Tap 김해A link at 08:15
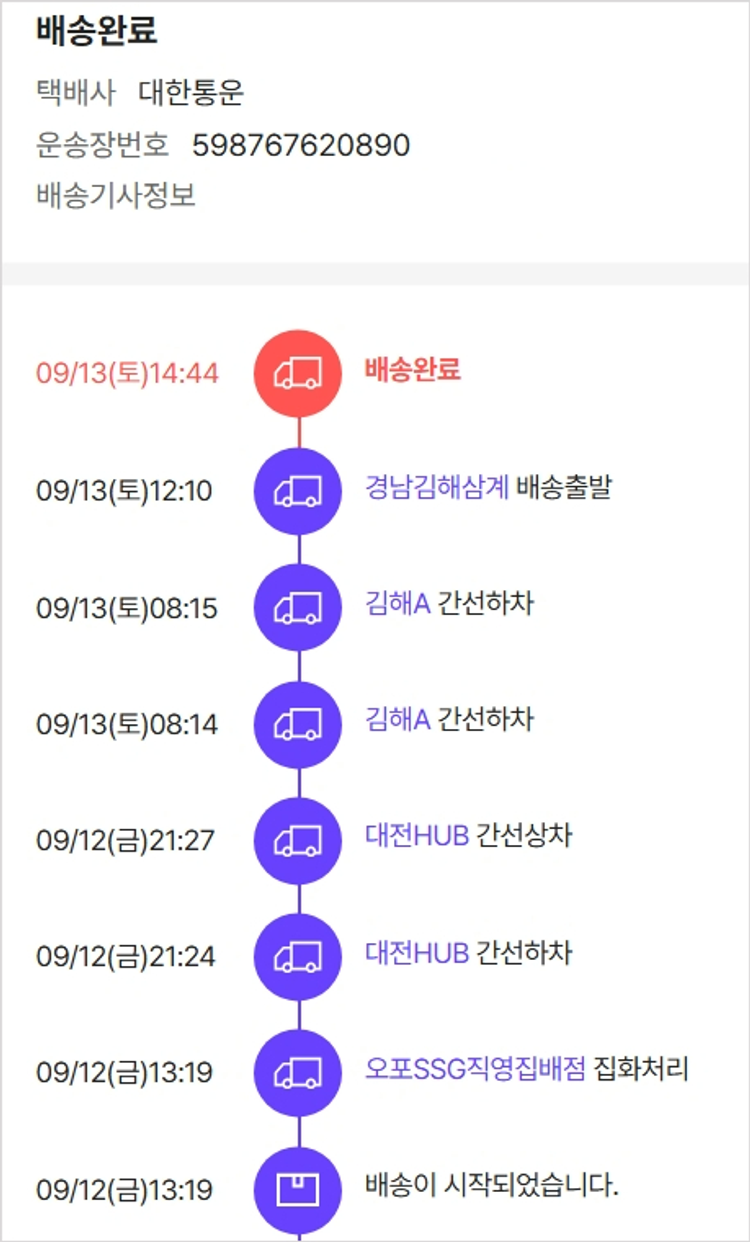Viewport: 750px width, 1242px height. tap(397, 604)
